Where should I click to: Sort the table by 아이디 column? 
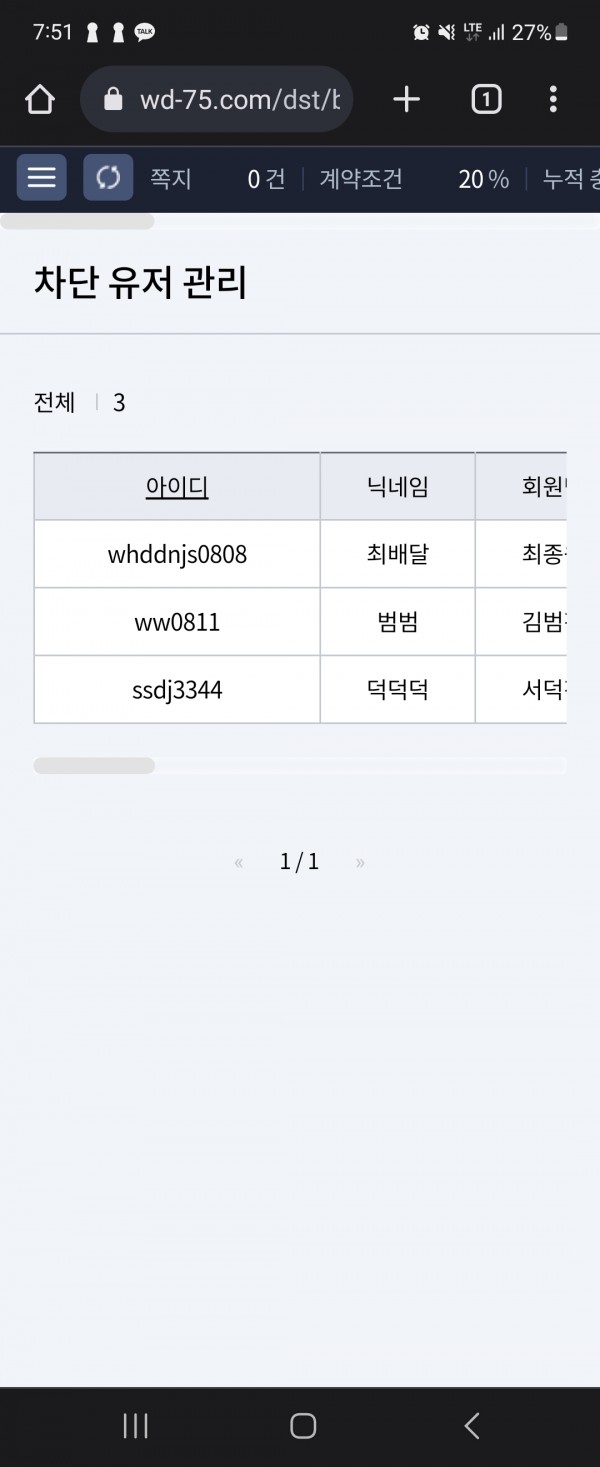(x=177, y=487)
